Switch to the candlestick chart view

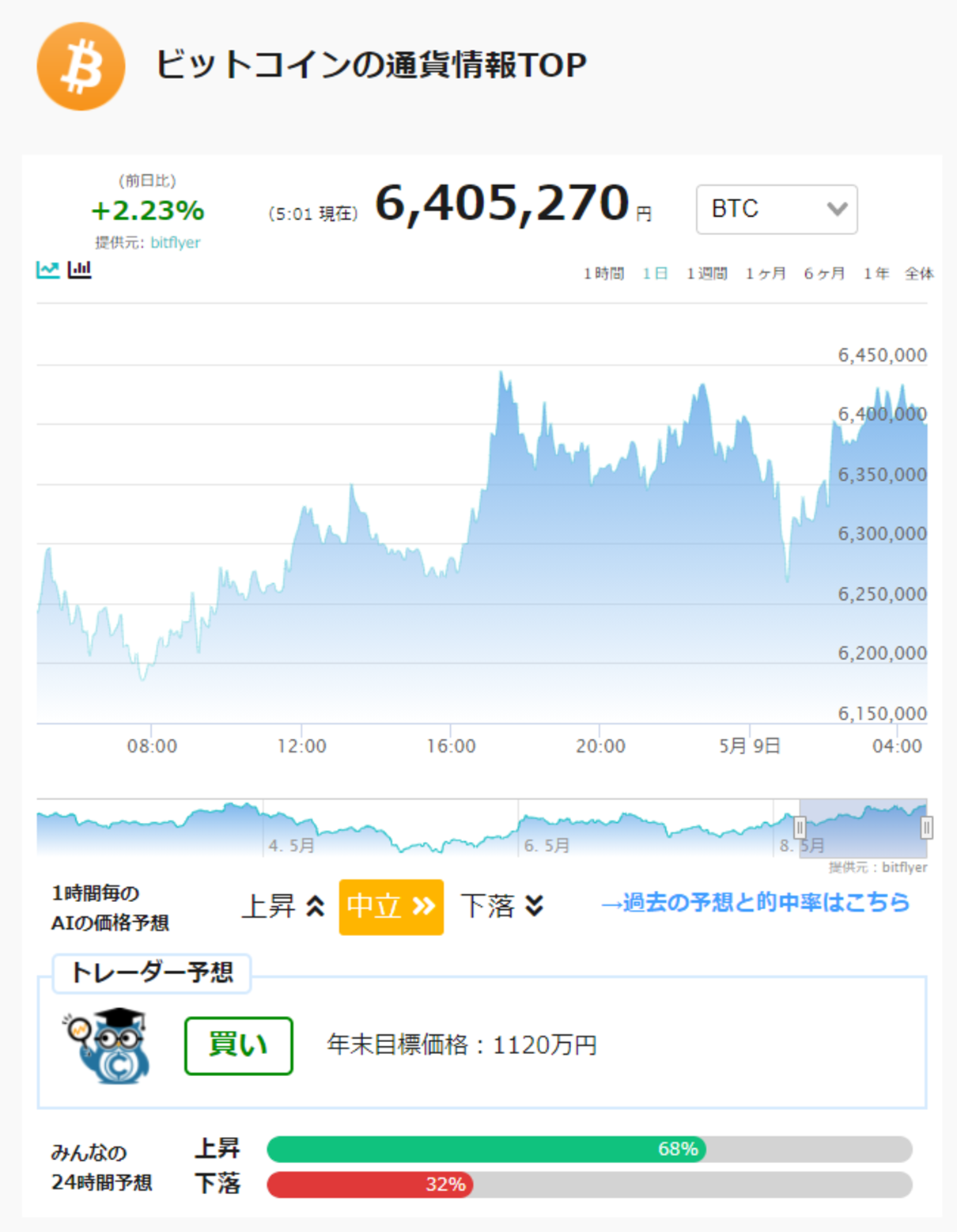(80, 270)
